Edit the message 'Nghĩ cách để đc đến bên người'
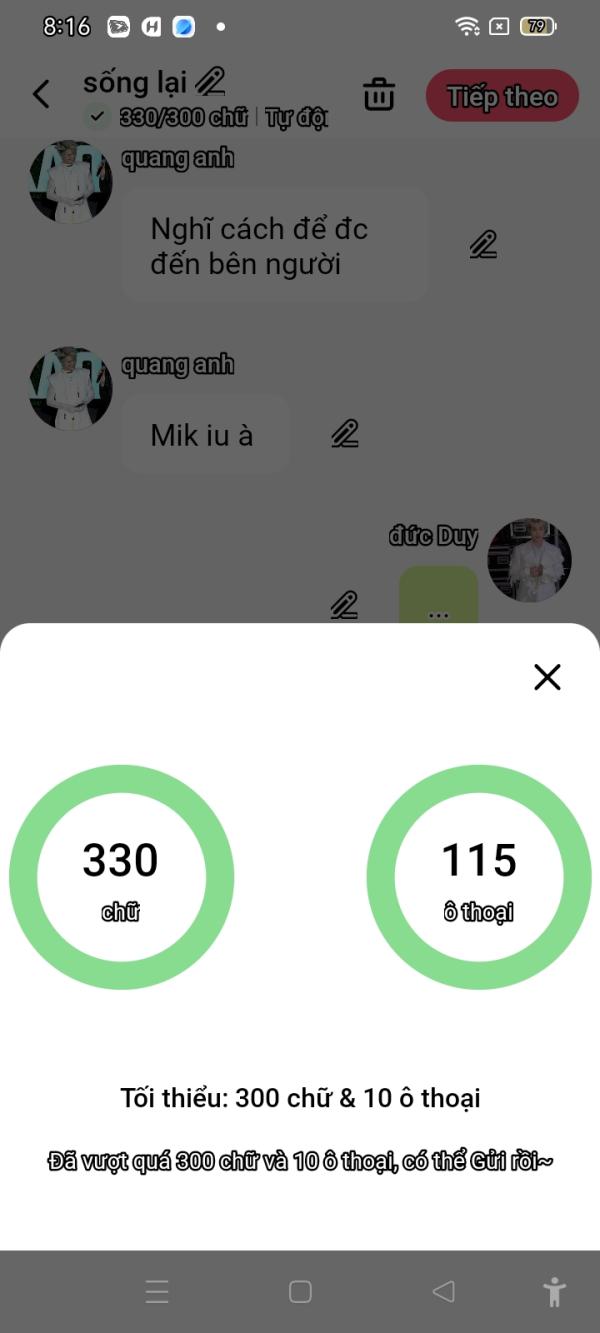 click(x=483, y=244)
